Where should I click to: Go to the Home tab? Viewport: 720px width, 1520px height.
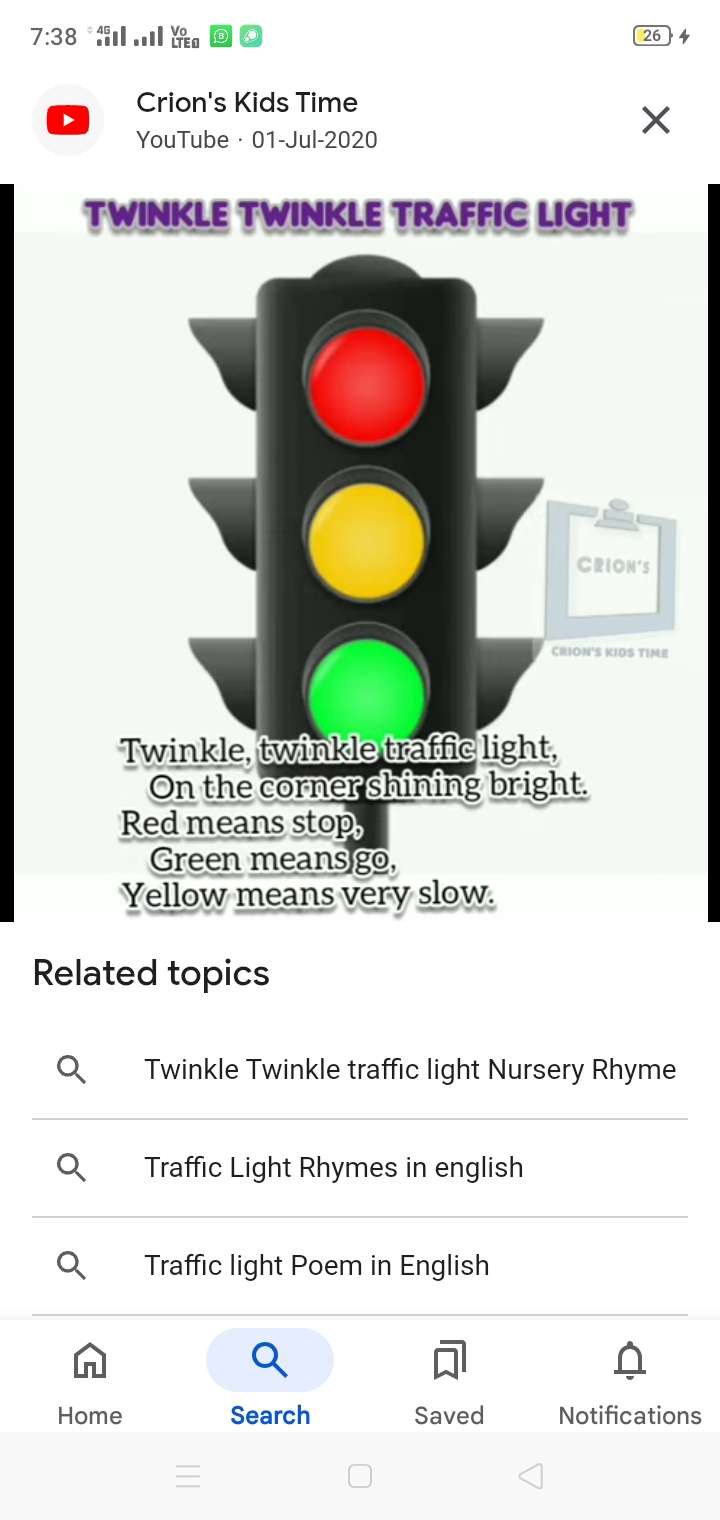pyautogui.click(x=90, y=1380)
